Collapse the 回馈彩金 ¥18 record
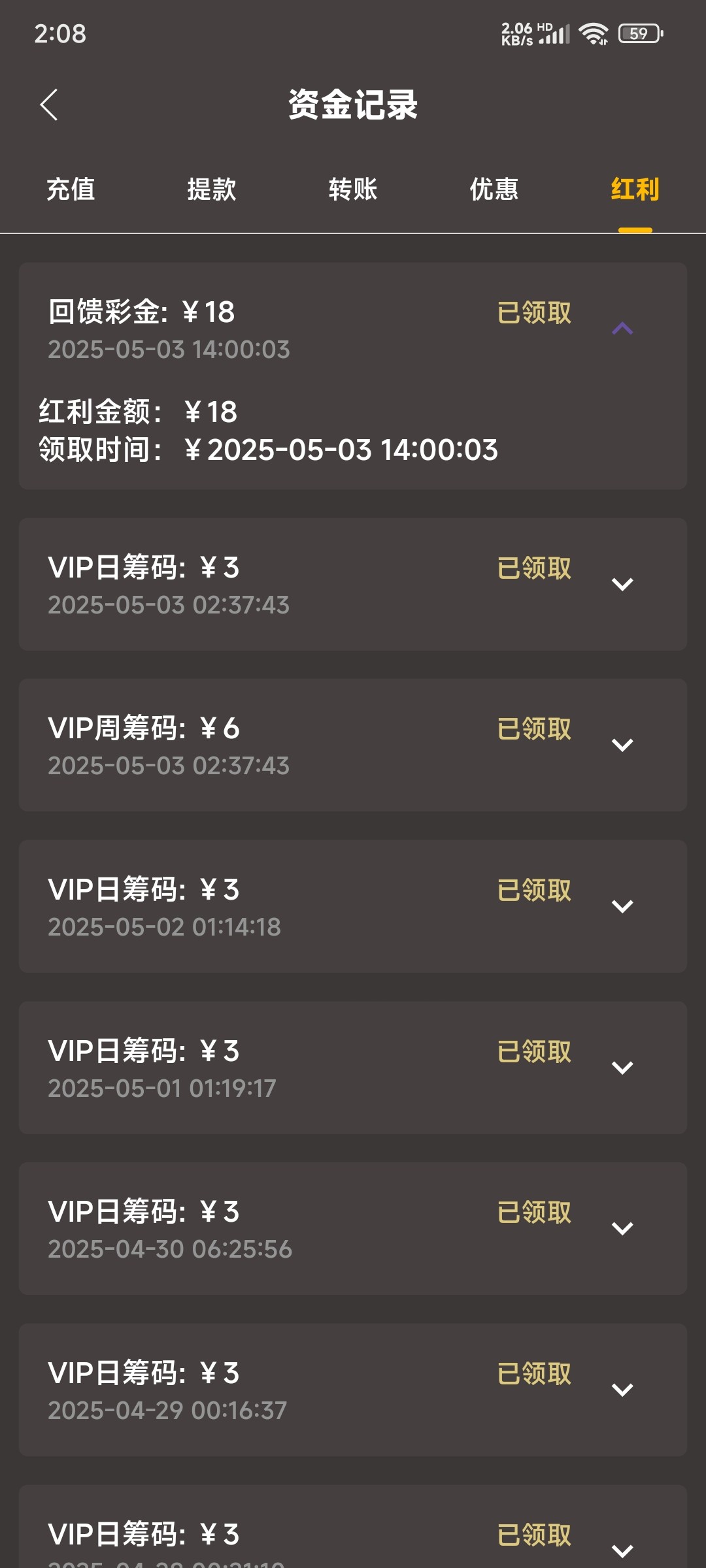The width and height of the screenshot is (706, 1568). point(622,329)
